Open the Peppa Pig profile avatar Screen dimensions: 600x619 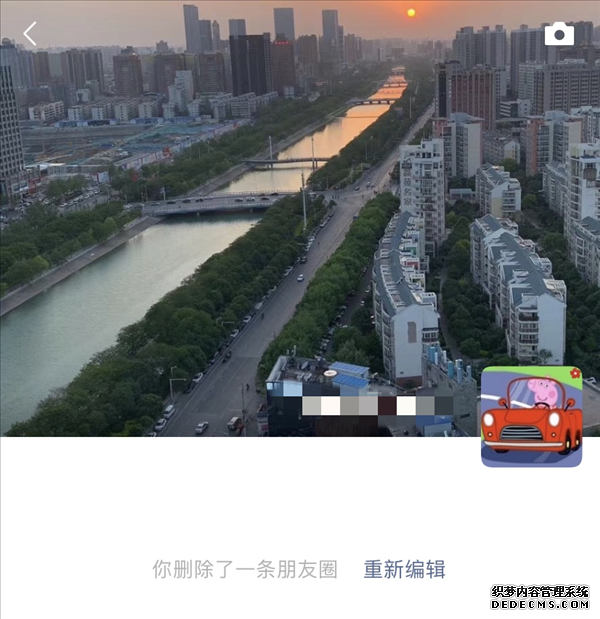pos(531,416)
